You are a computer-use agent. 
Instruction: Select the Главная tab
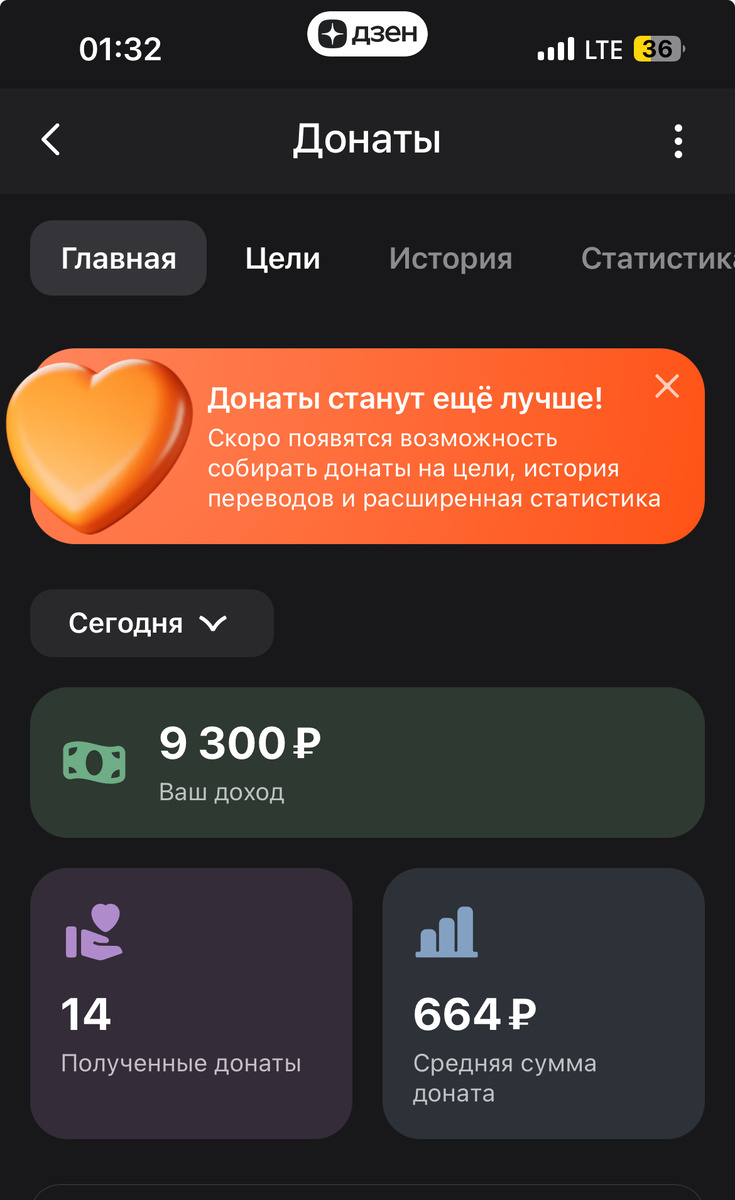pyautogui.click(x=118, y=258)
